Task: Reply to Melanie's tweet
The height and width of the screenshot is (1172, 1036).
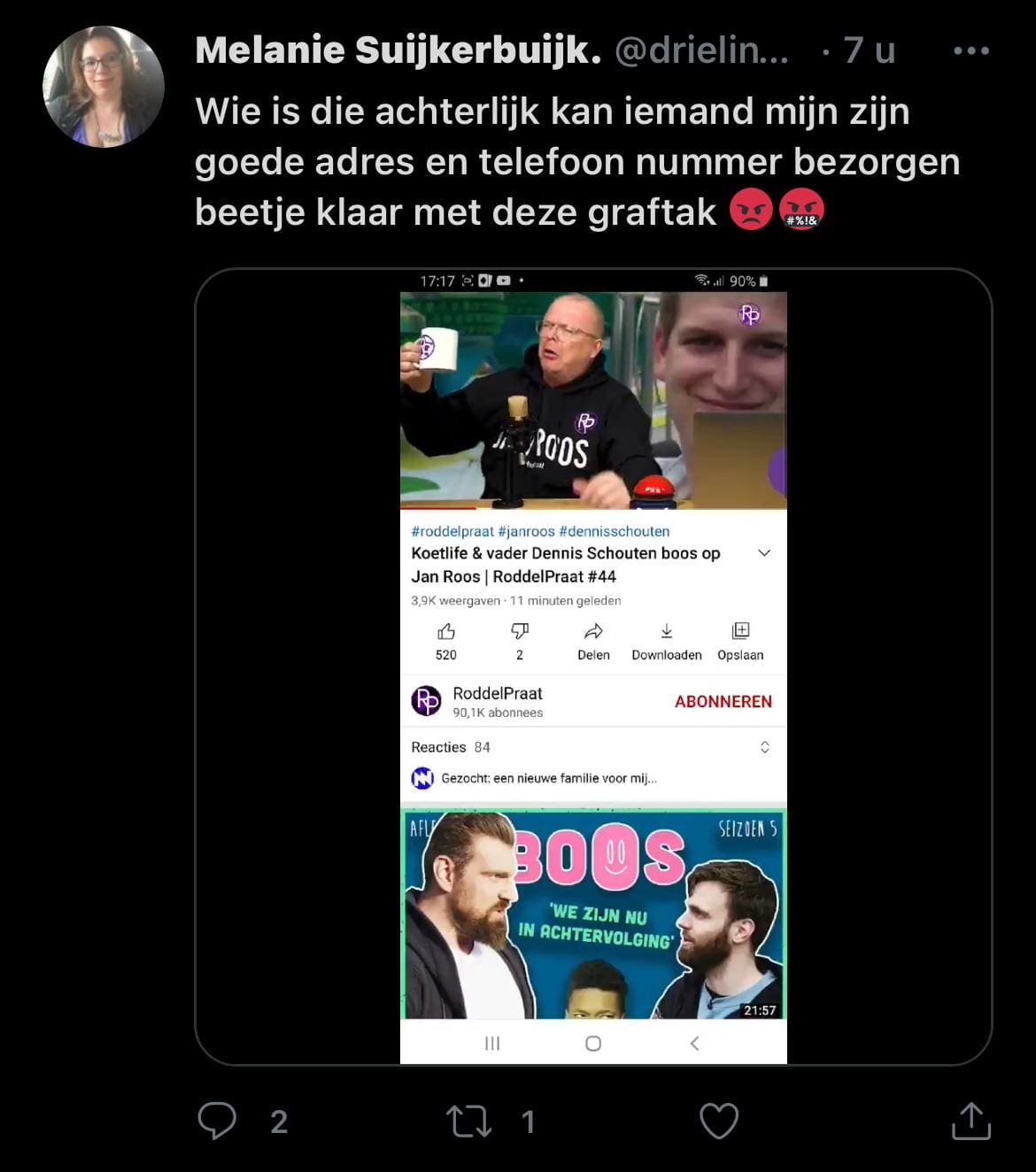Action: point(218,1121)
